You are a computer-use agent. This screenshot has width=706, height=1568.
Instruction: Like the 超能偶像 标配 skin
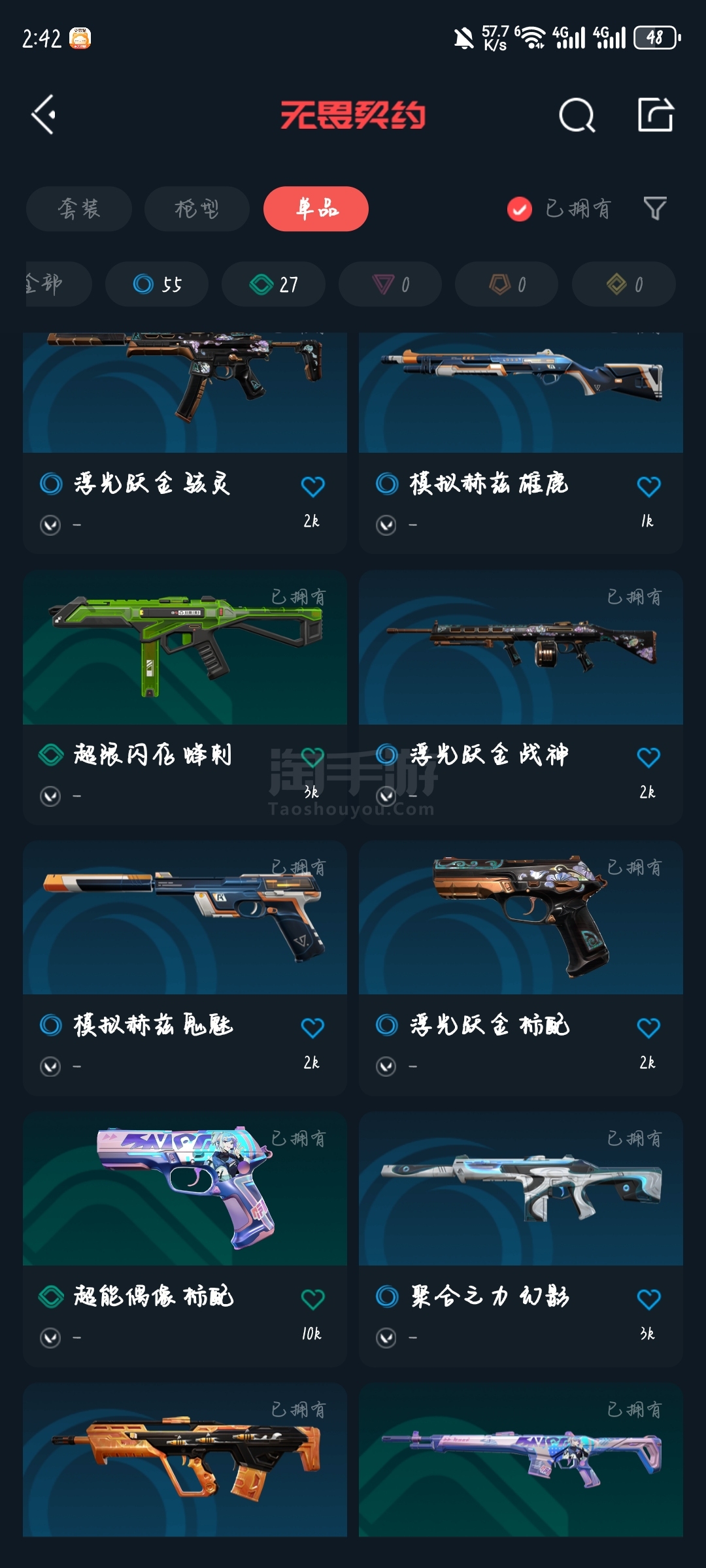click(x=312, y=1299)
